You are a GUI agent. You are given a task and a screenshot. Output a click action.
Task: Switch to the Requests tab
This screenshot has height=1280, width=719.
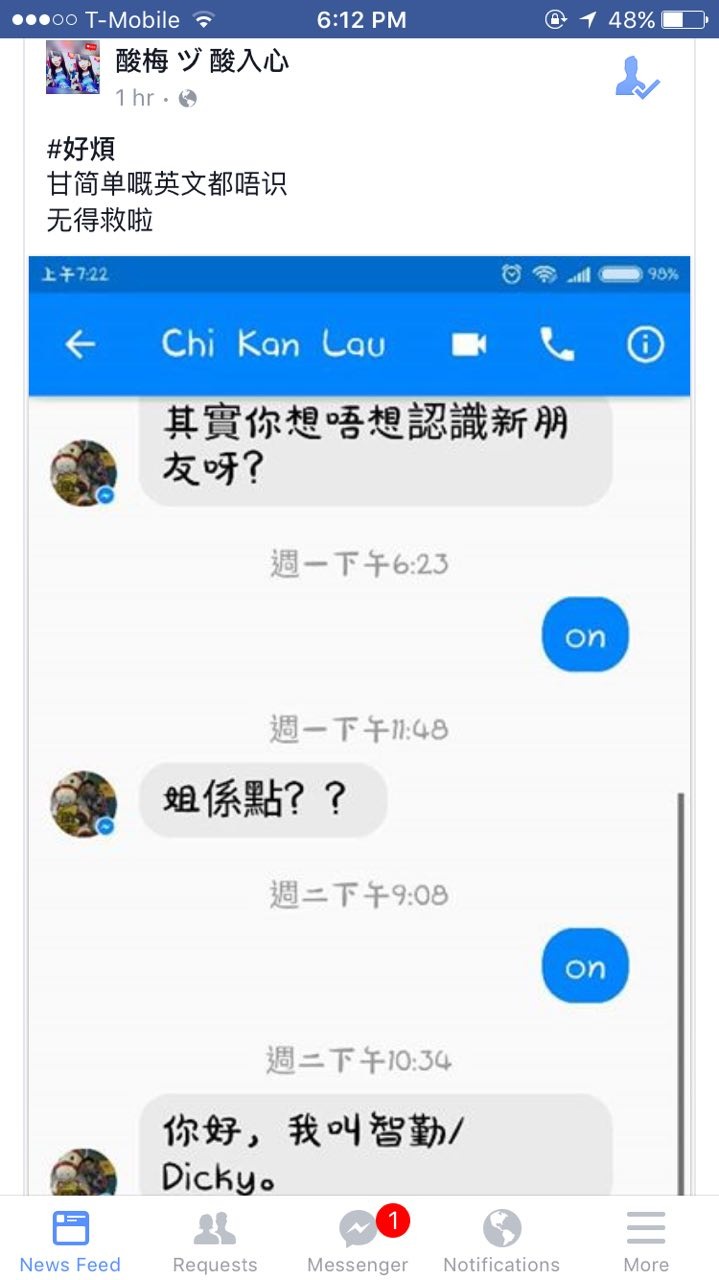[215, 1240]
